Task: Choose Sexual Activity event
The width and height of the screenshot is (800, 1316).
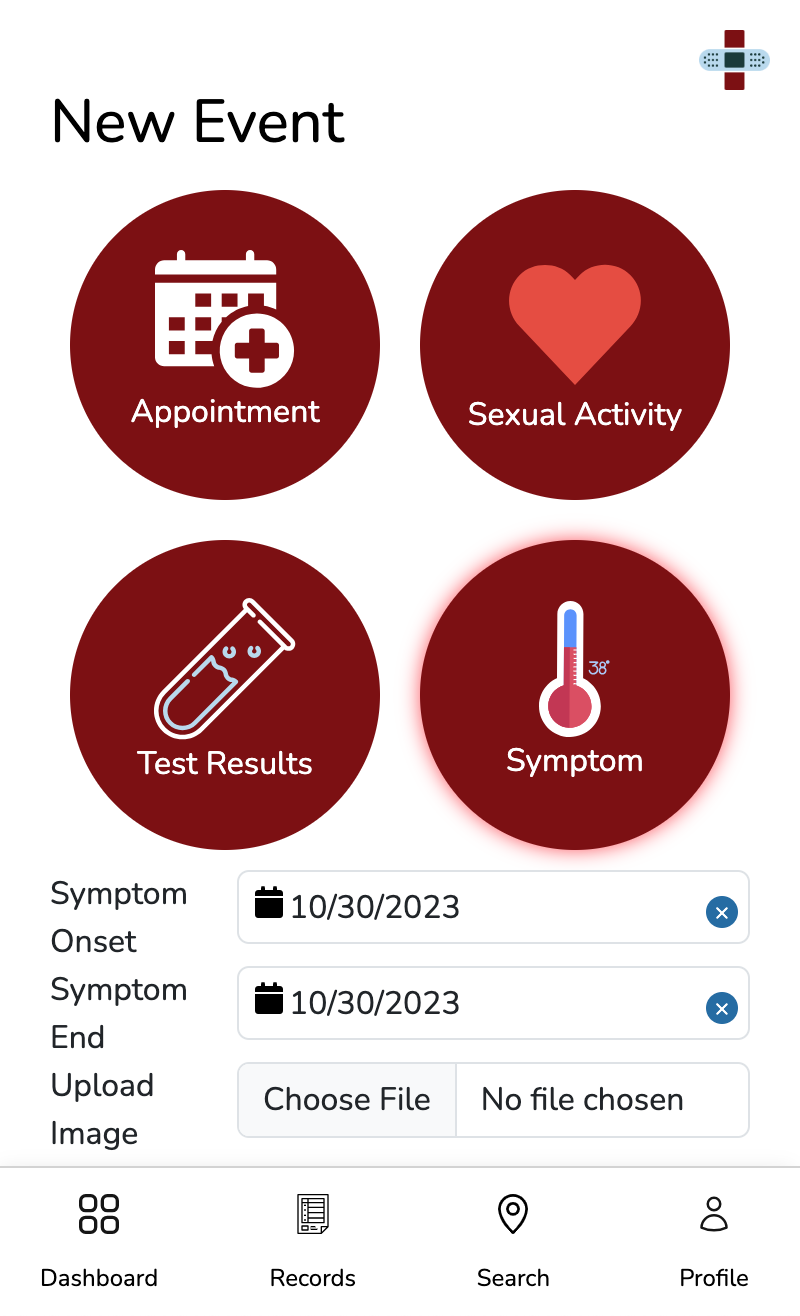Action: (575, 345)
